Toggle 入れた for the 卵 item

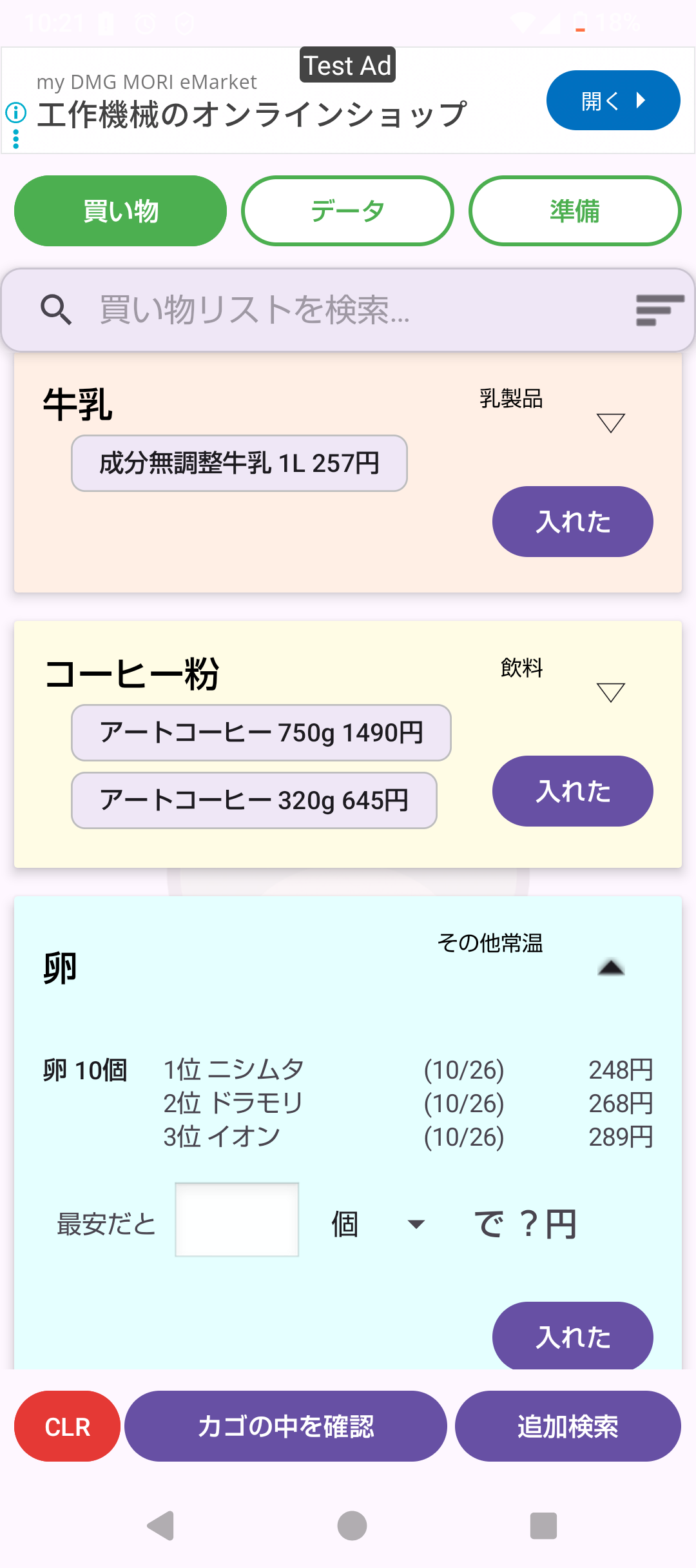pyautogui.click(x=572, y=1337)
